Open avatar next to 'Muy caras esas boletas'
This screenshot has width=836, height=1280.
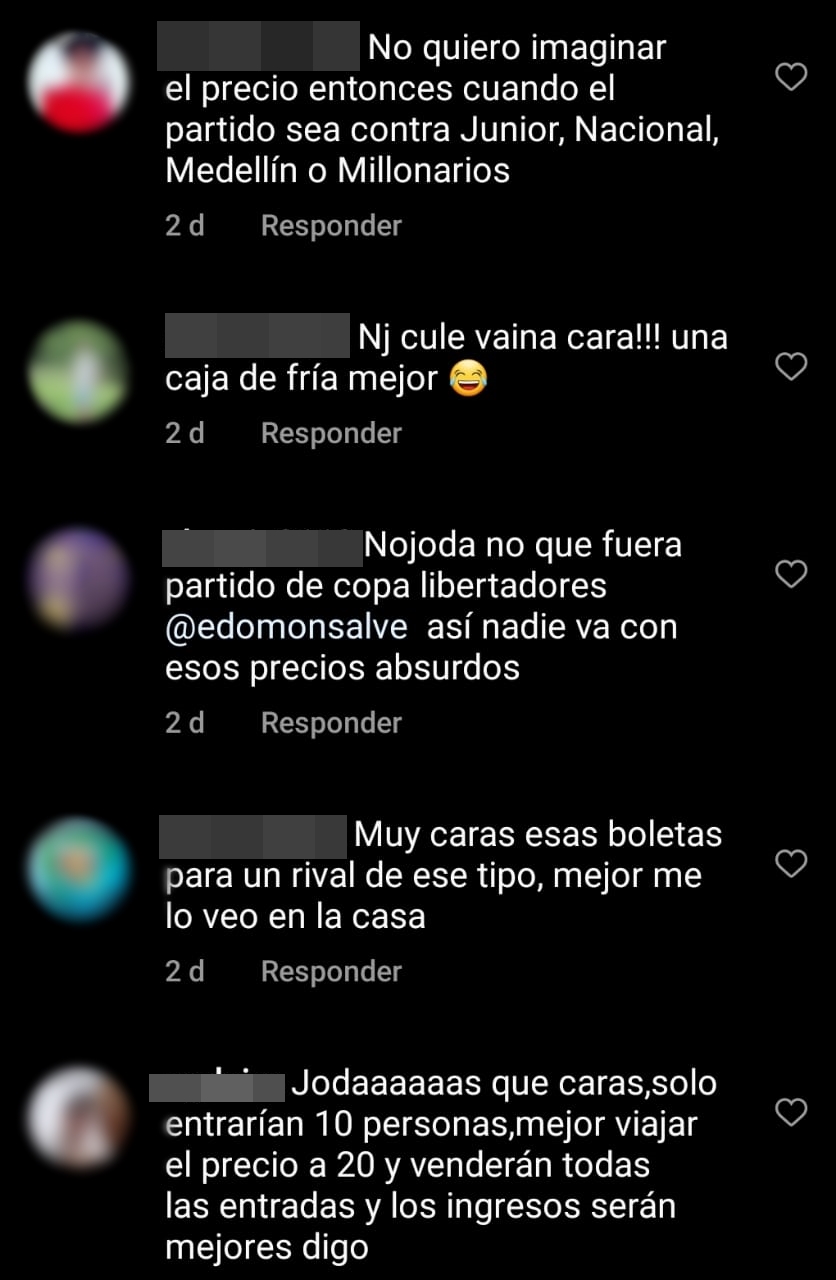coord(77,869)
